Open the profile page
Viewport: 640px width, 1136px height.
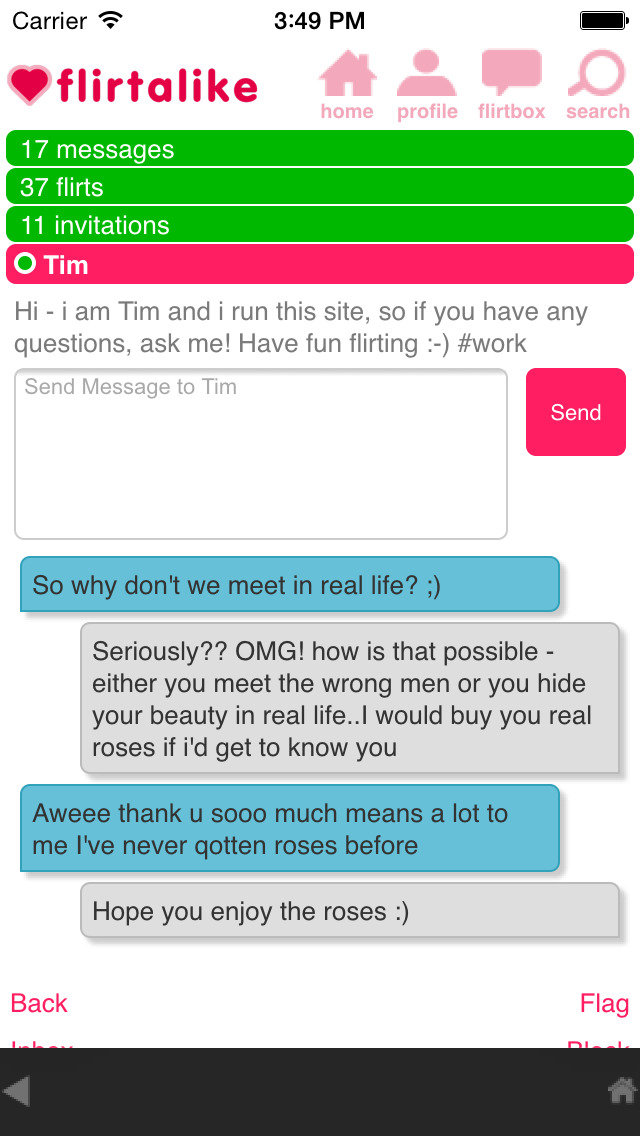(427, 85)
